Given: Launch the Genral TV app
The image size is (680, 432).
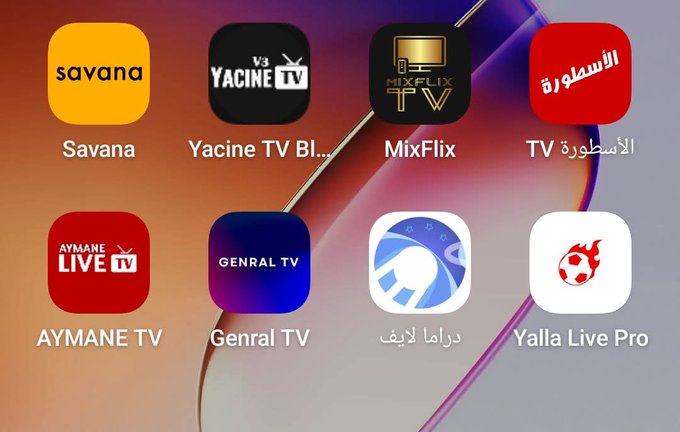Looking at the screenshot, I should point(259,263).
